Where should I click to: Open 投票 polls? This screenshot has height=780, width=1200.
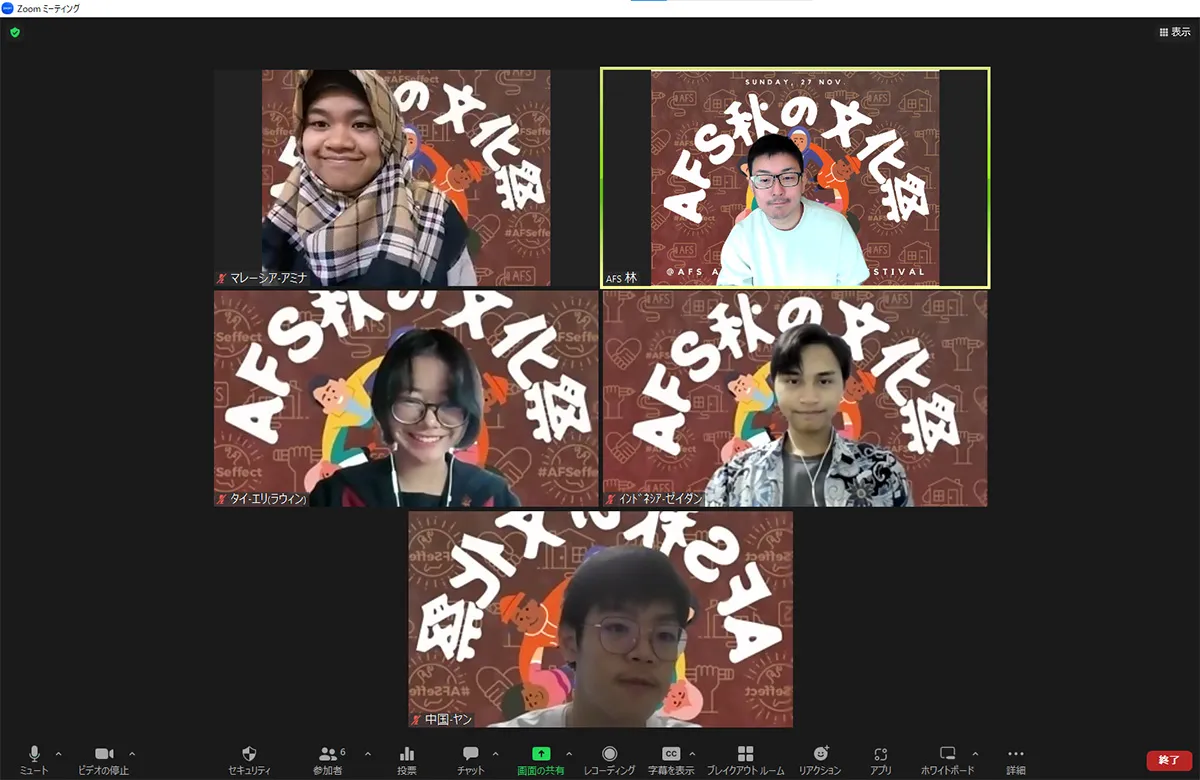coord(406,758)
